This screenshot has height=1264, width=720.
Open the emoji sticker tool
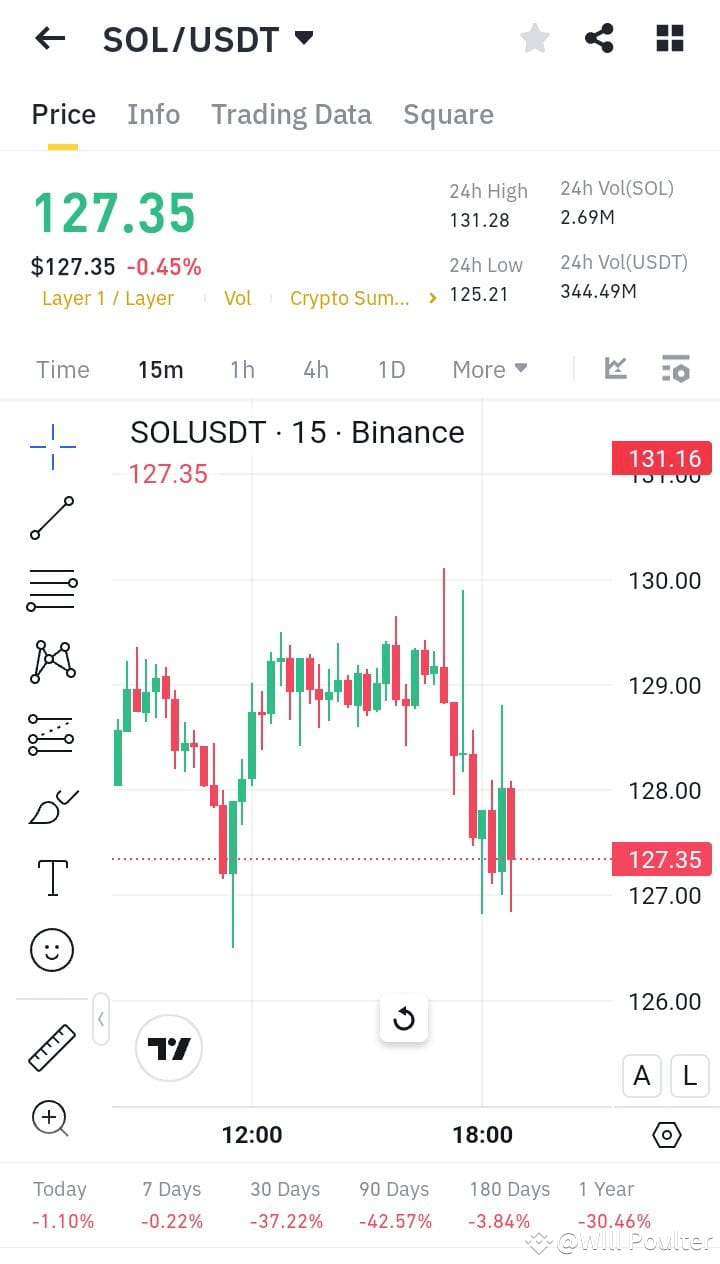pyautogui.click(x=51, y=950)
